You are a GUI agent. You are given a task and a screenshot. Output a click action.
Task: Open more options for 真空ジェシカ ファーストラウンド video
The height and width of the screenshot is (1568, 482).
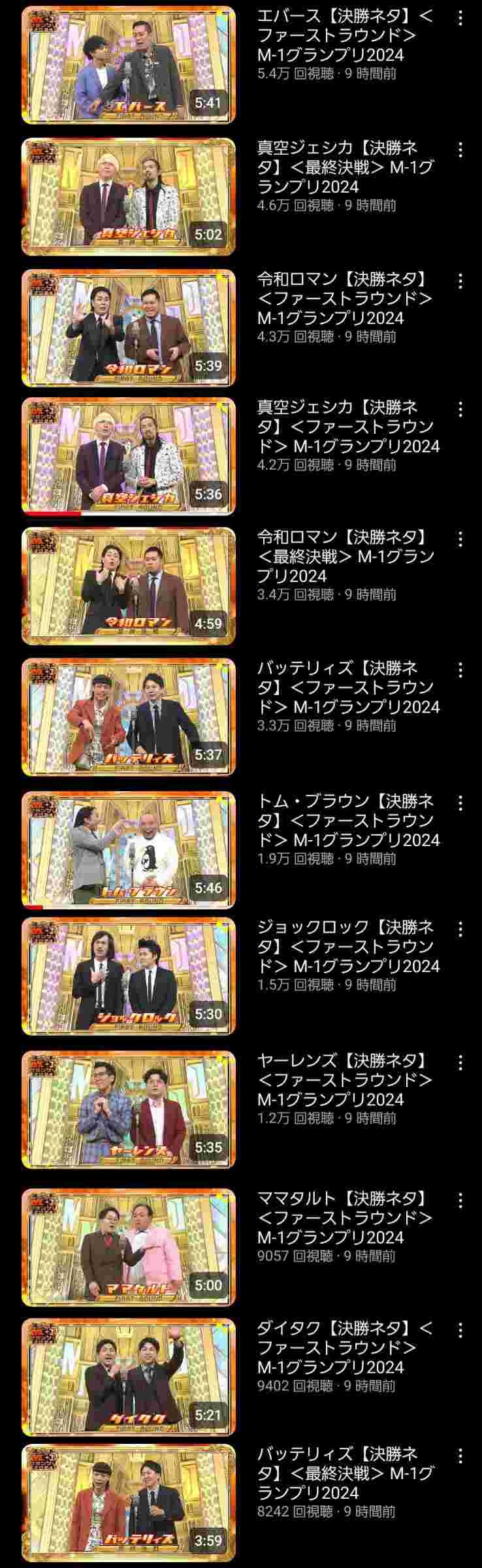coord(460,410)
